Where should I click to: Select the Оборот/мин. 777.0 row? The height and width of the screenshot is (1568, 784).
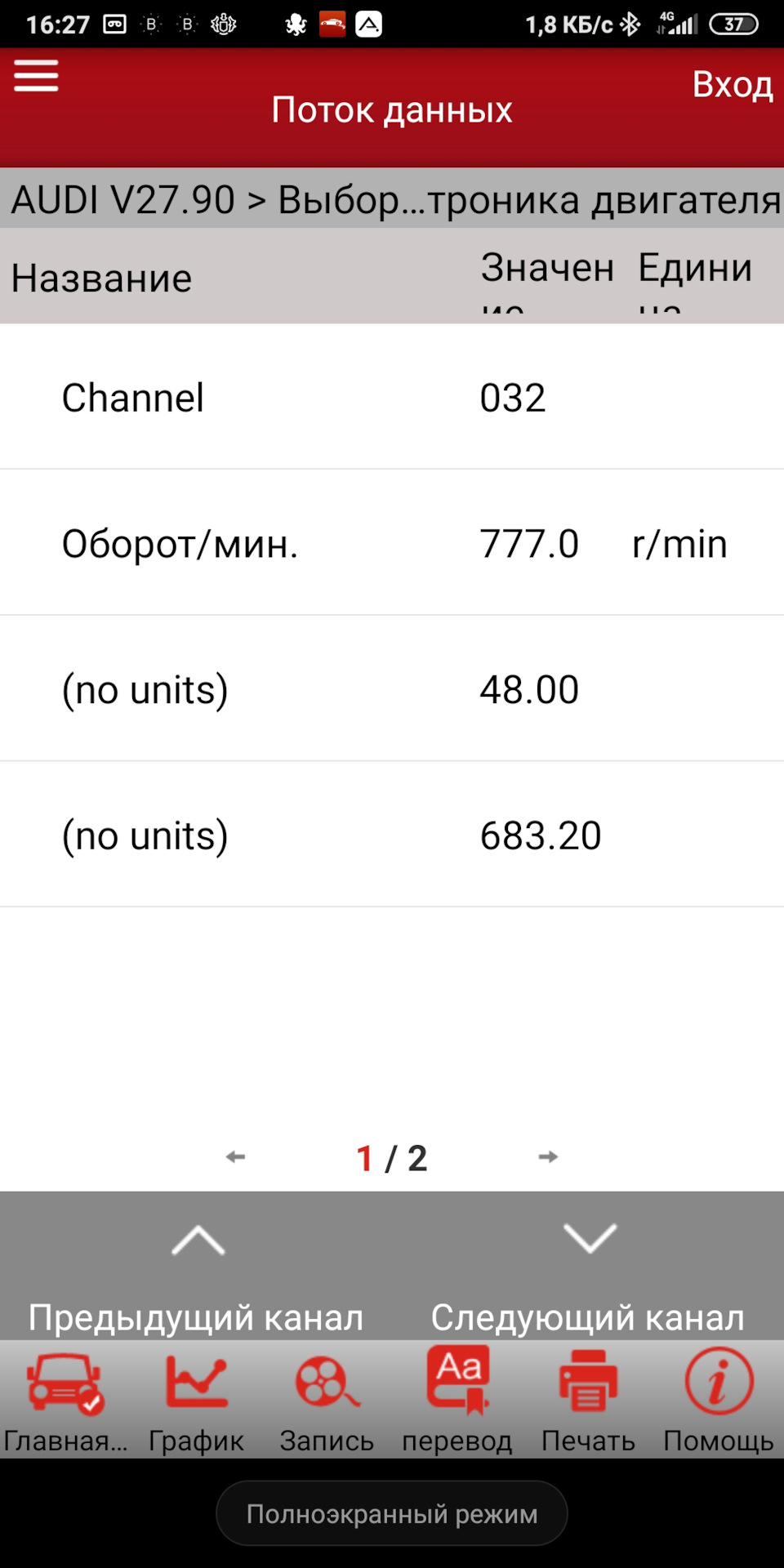tap(392, 543)
